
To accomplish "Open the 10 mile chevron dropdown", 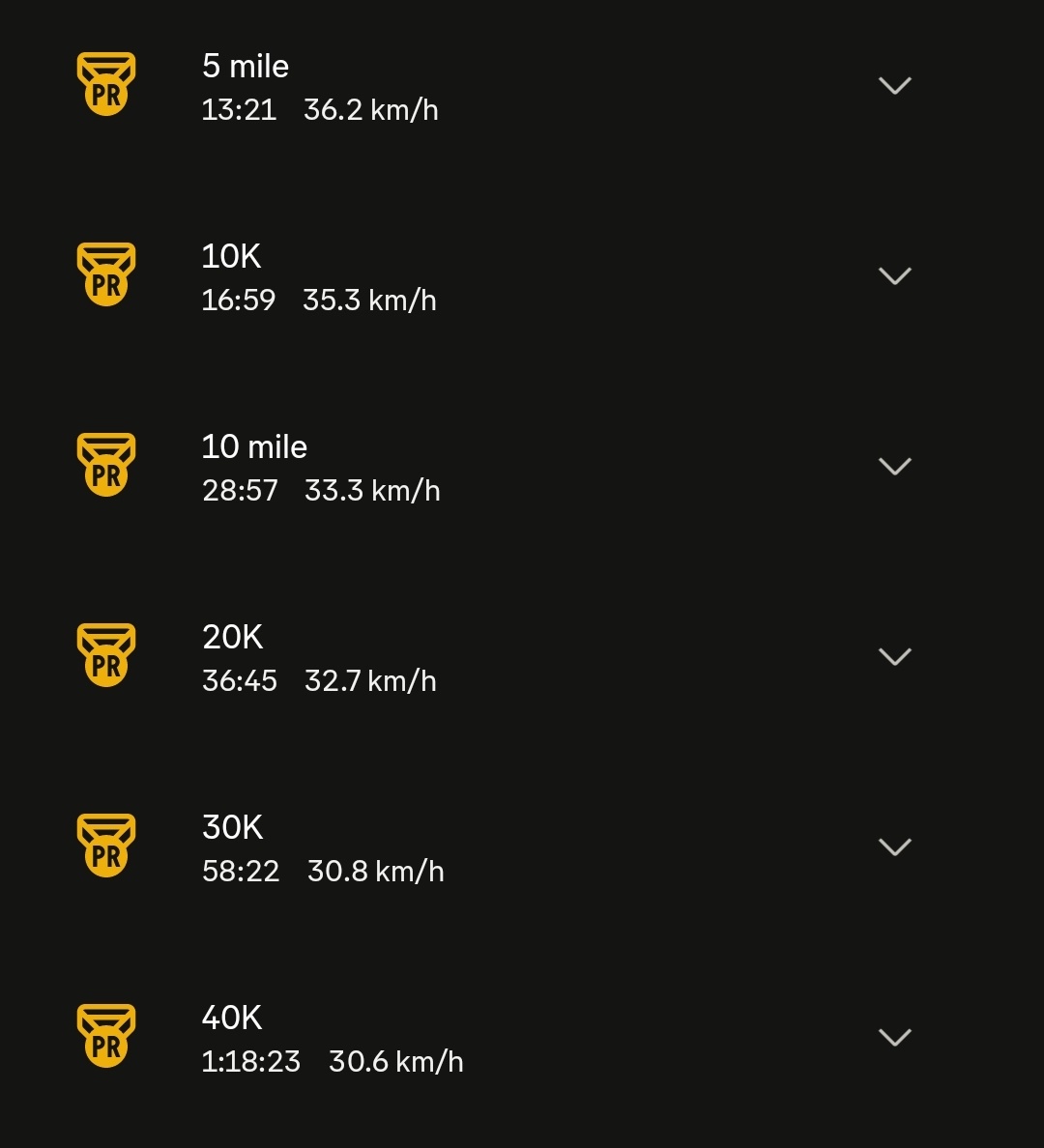I will [x=894, y=467].
